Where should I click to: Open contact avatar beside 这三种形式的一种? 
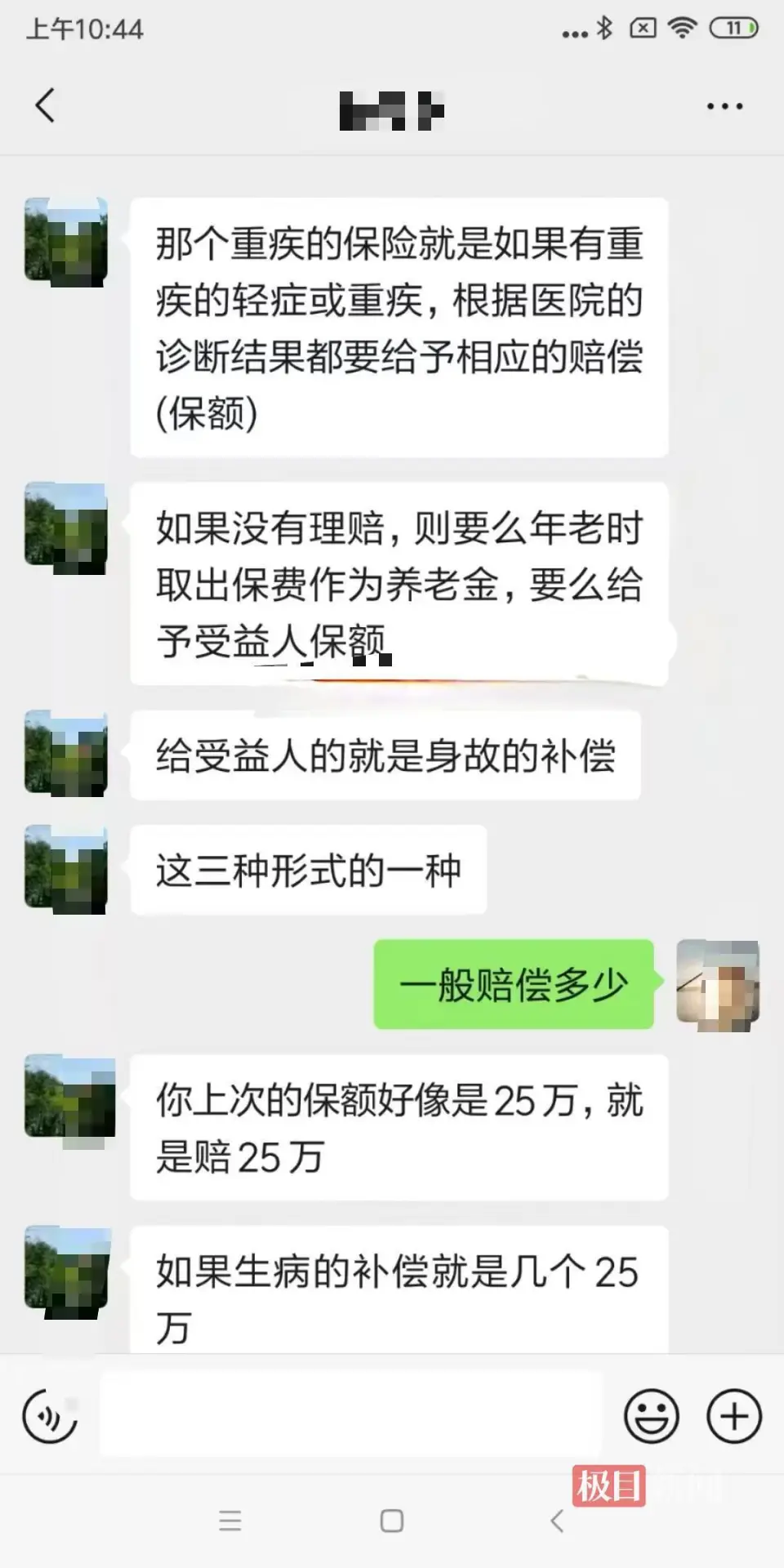[66, 869]
